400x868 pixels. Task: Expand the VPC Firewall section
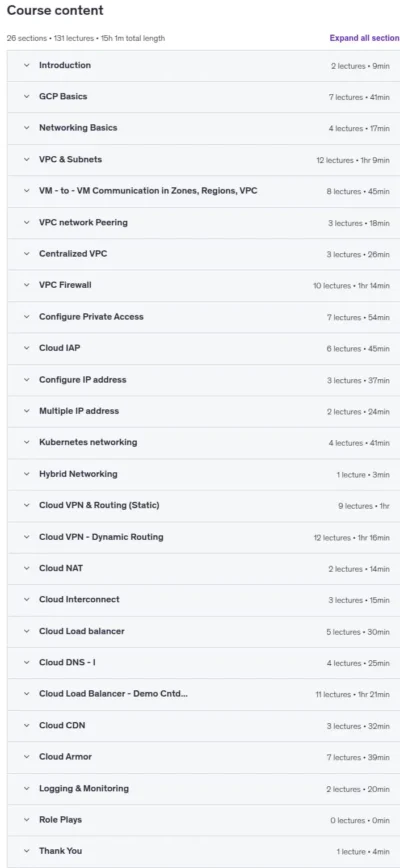pyautogui.click(x=204, y=286)
